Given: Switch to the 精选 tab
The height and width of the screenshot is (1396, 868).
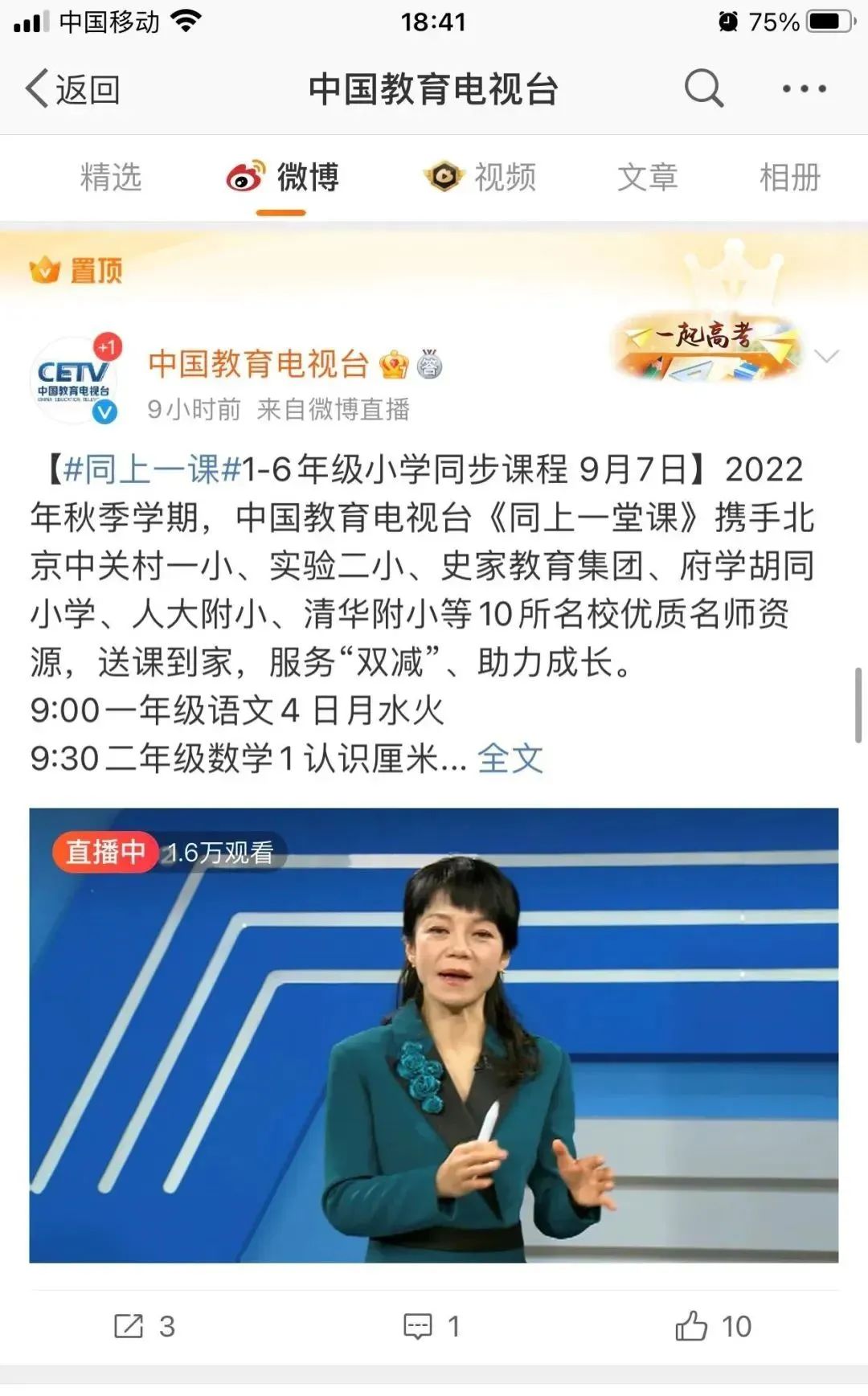Looking at the screenshot, I should coord(111,177).
